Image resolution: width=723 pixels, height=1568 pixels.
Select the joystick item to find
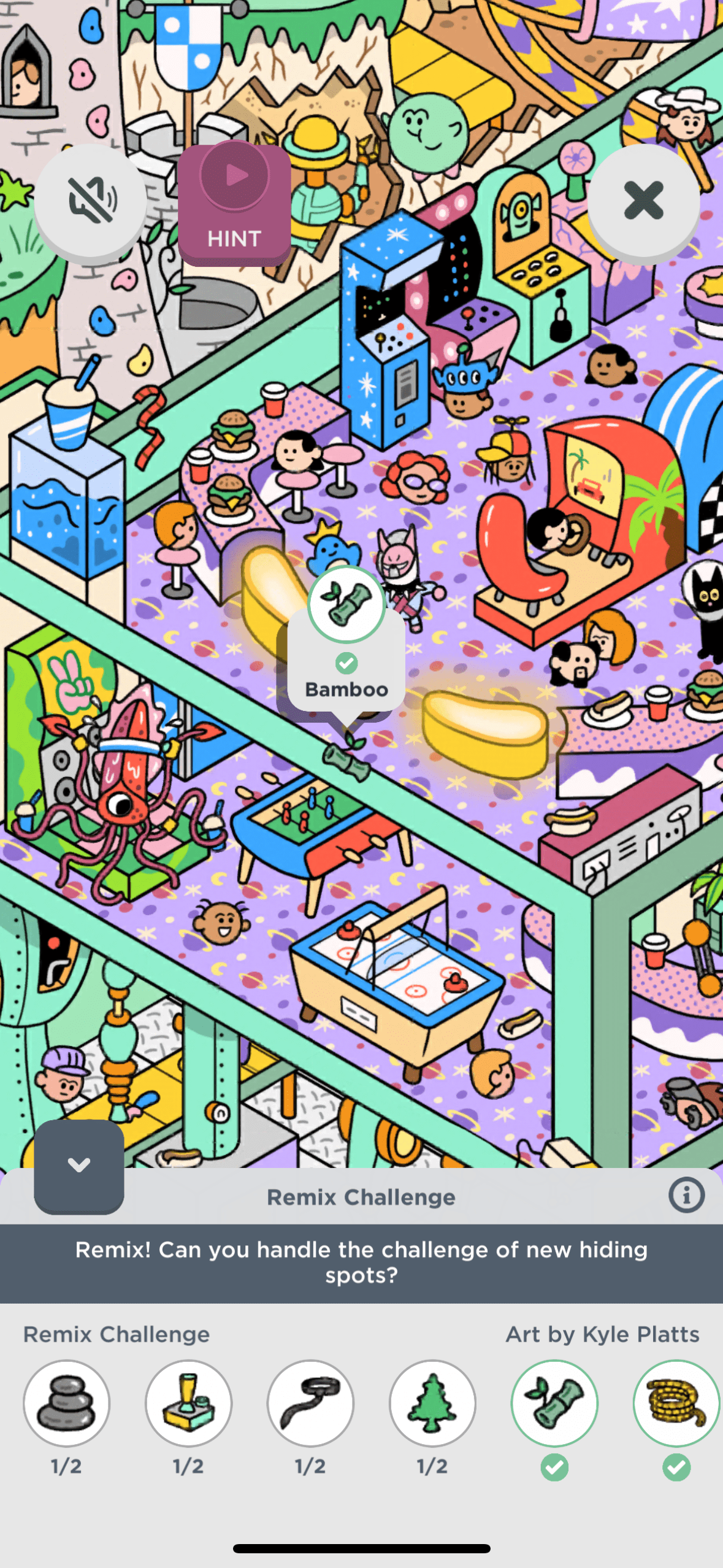tap(188, 1403)
